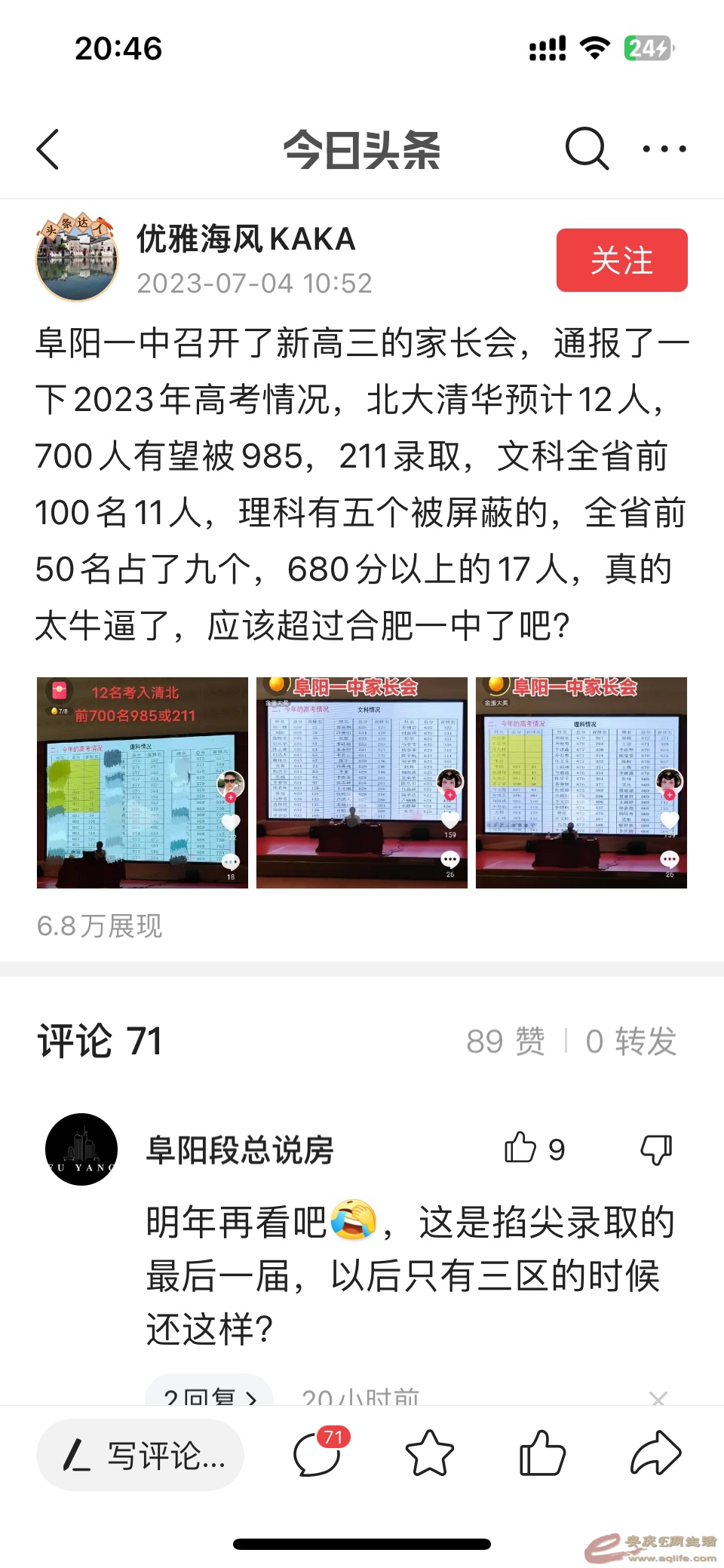Screen dimensions: 724x1568
Task: Dismiss the comment with the small X icon
Action: (x=658, y=1398)
